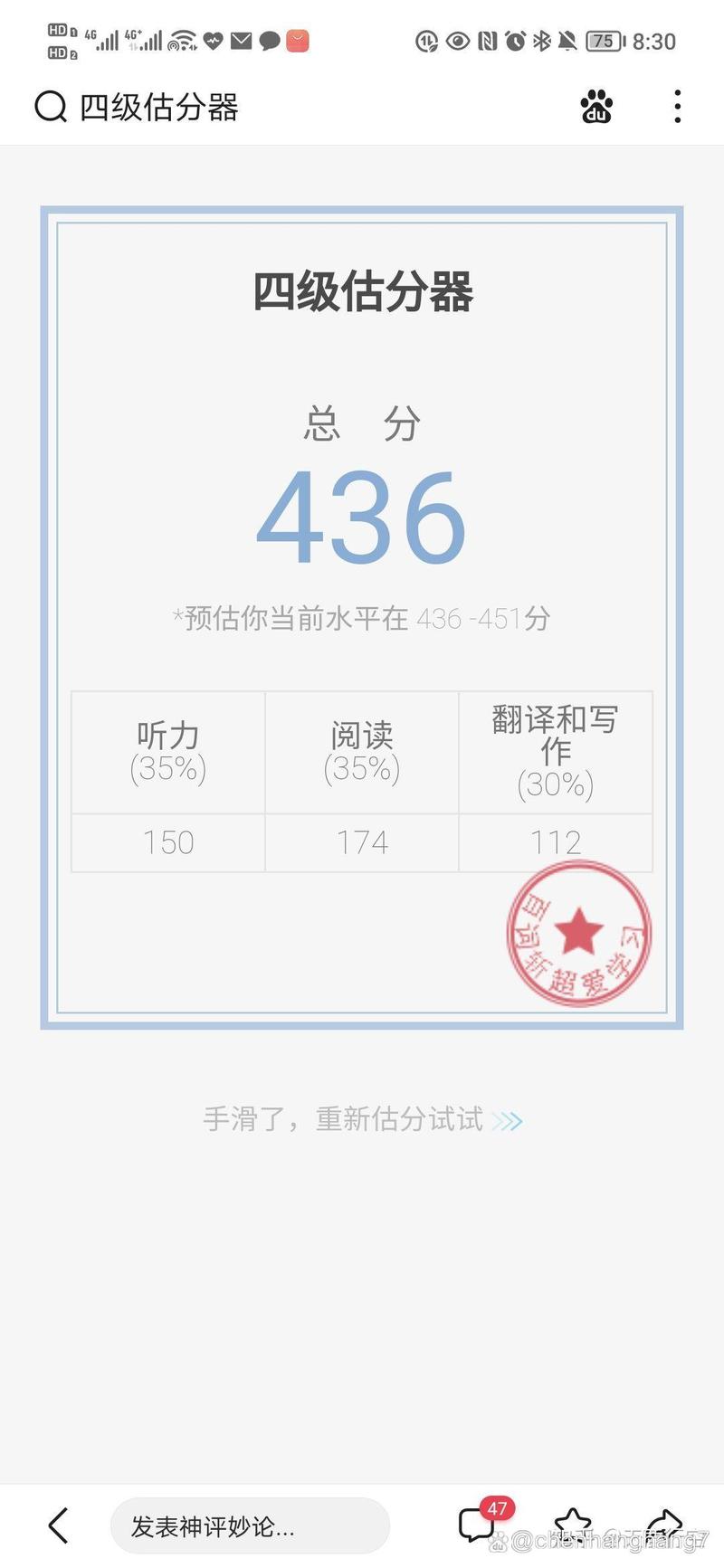724x1568 pixels.
Task: Tap the search magnifier icon
Action: [x=49, y=108]
